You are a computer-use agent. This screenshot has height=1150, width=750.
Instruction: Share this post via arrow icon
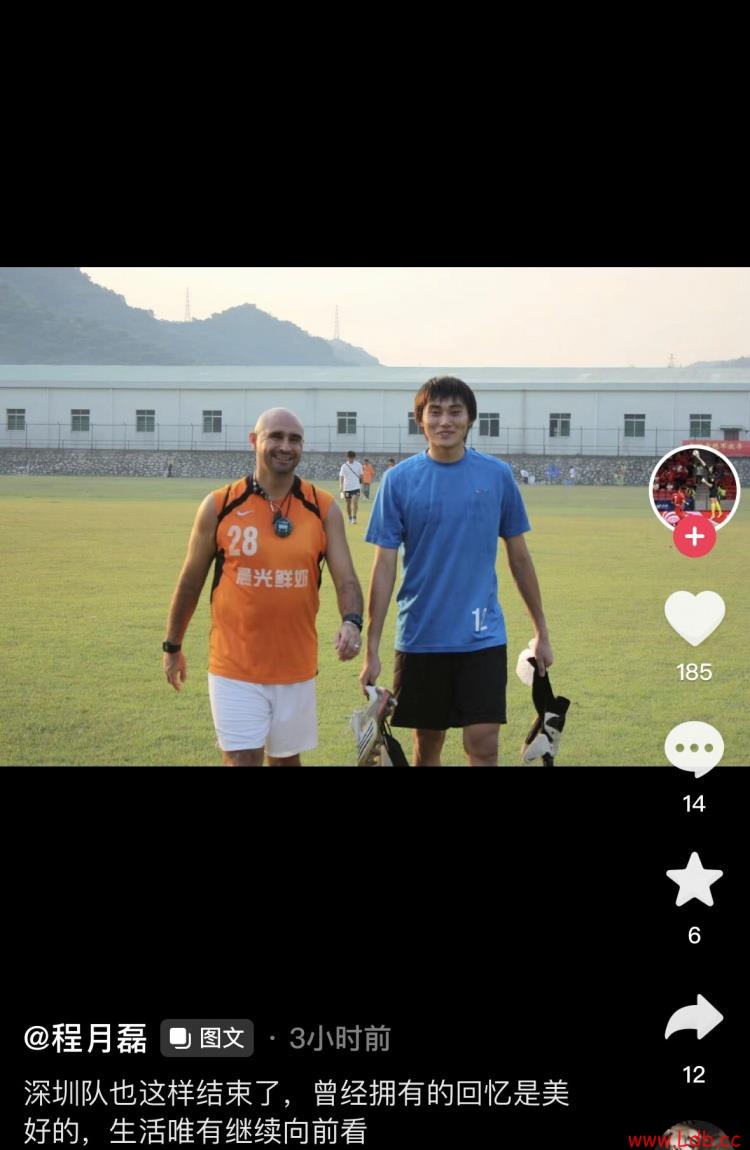click(694, 1018)
